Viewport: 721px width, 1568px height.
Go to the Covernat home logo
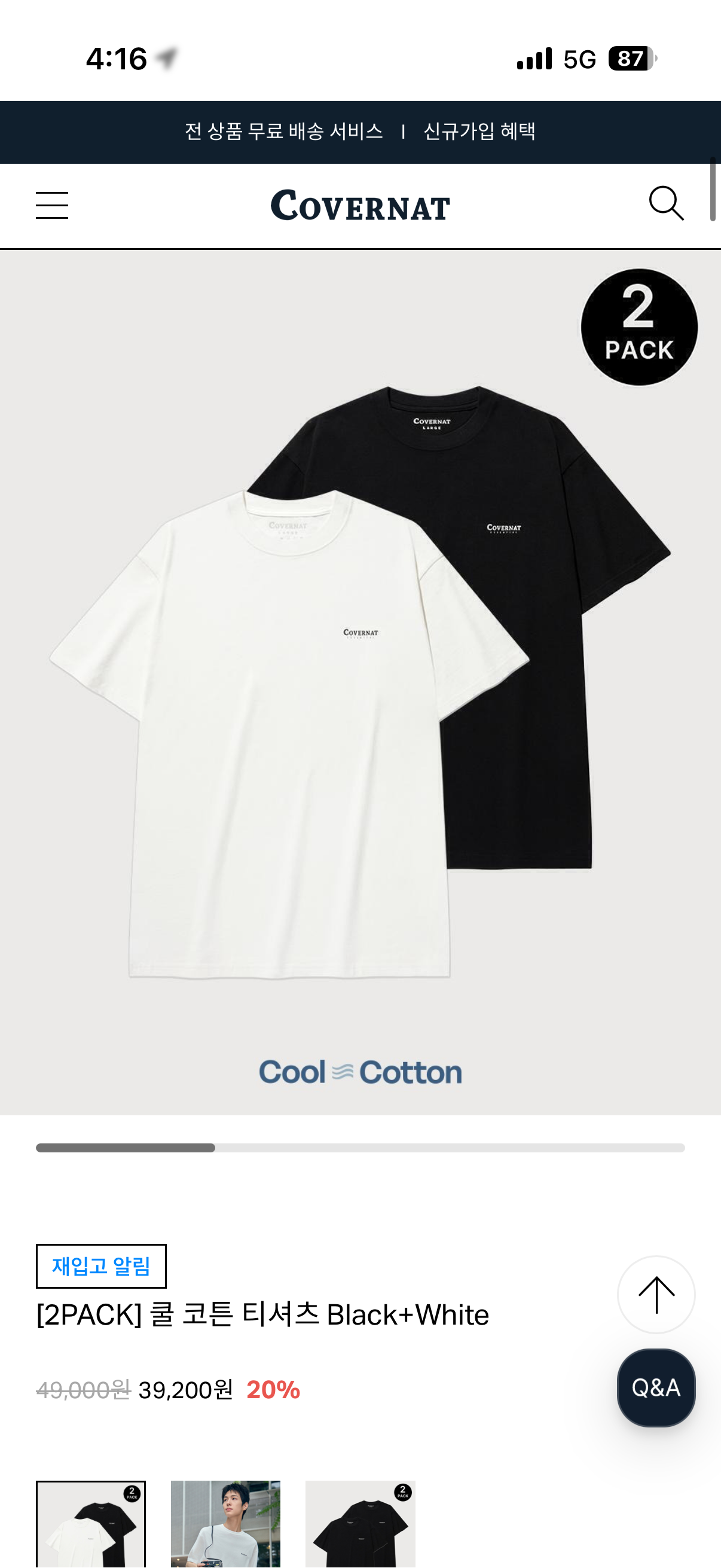pyautogui.click(x=360, y=205)
